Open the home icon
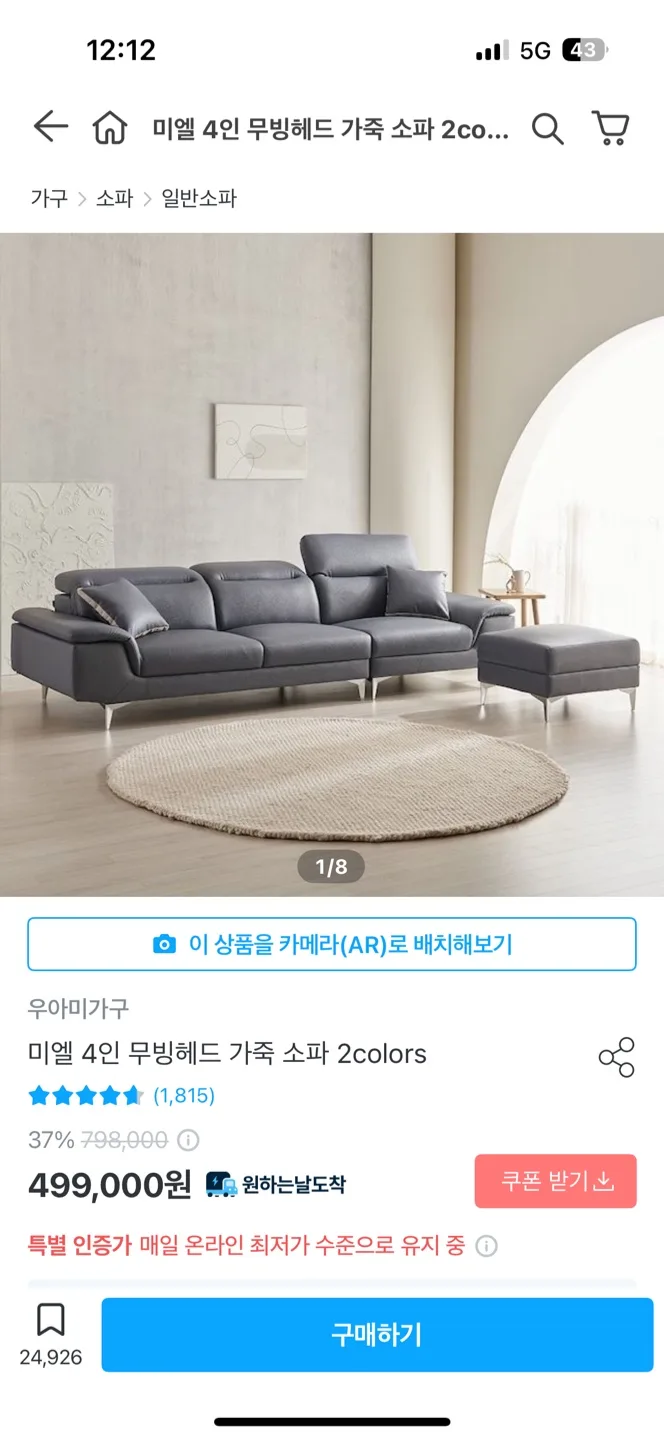This screenshot has width=664, height=1440. [x=110, y=128]
